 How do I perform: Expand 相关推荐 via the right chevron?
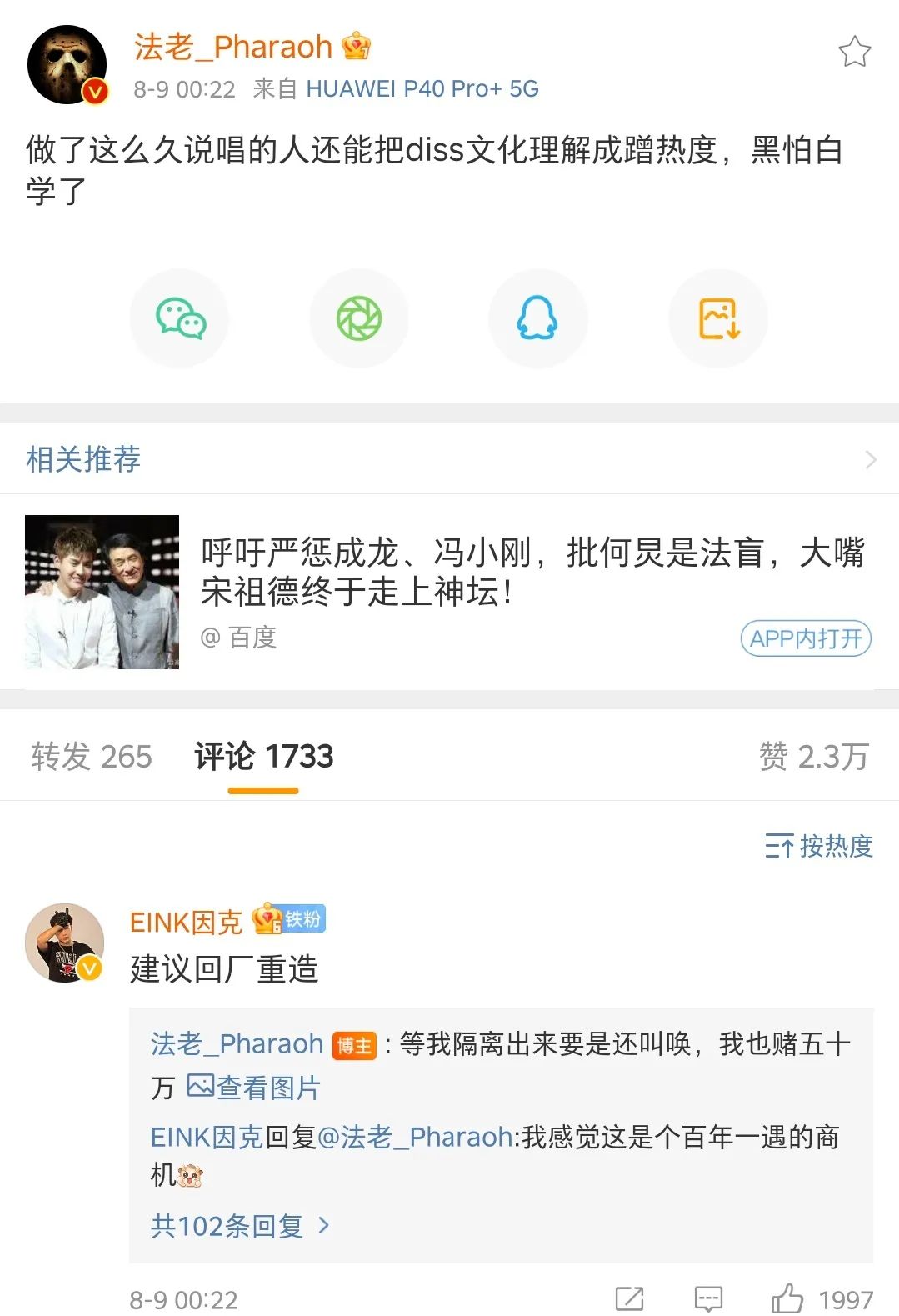click(x=871, y=458)
